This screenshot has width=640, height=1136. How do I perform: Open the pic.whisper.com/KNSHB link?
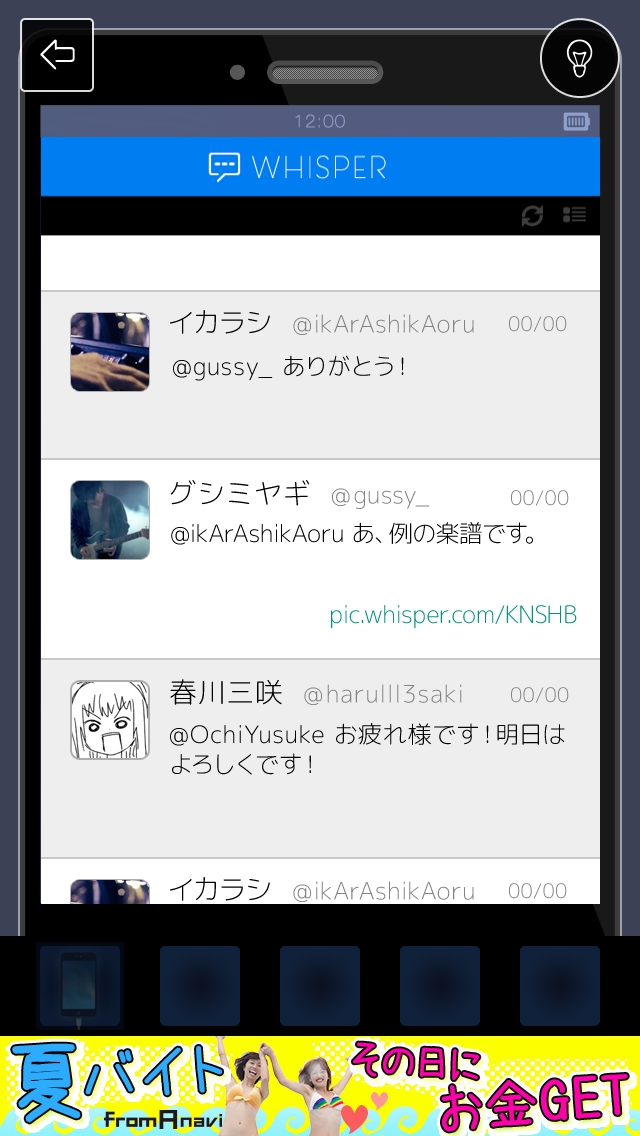point(453,615)
